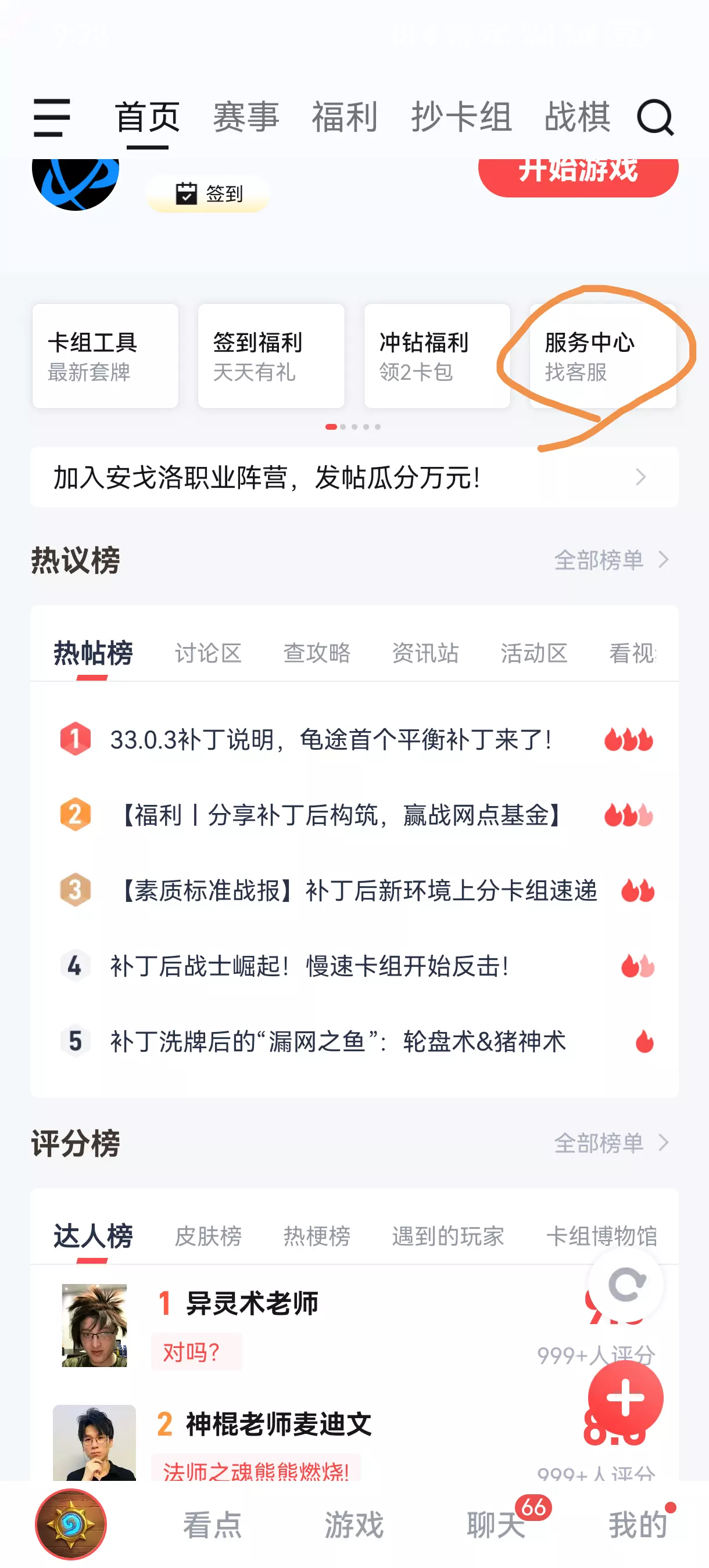Tap the 开始游戏 button

578,171
